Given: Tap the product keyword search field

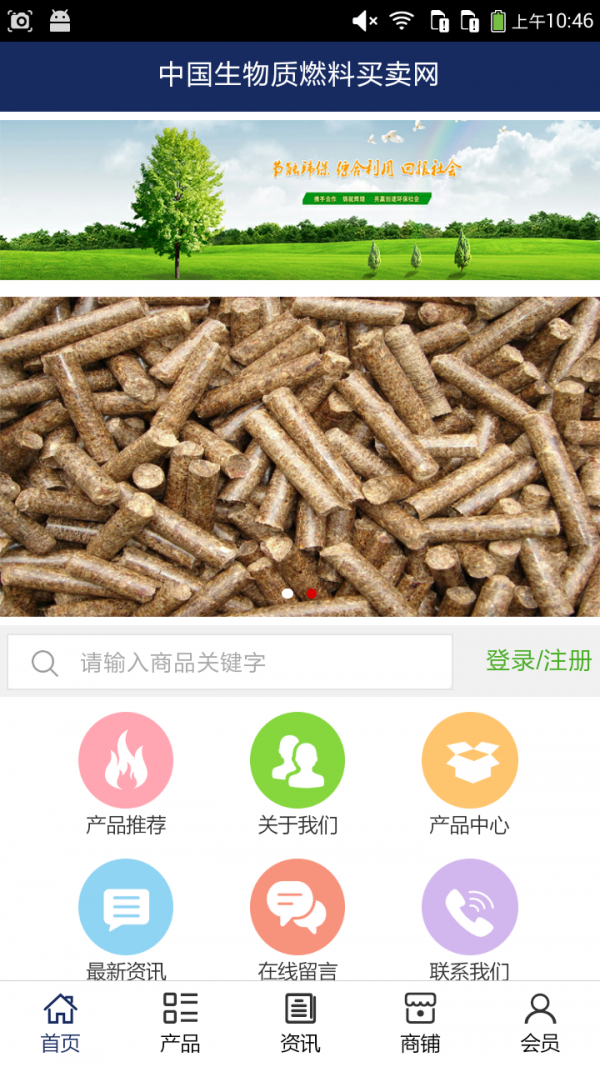Looking at the screenshot, I should coord(250,662).
